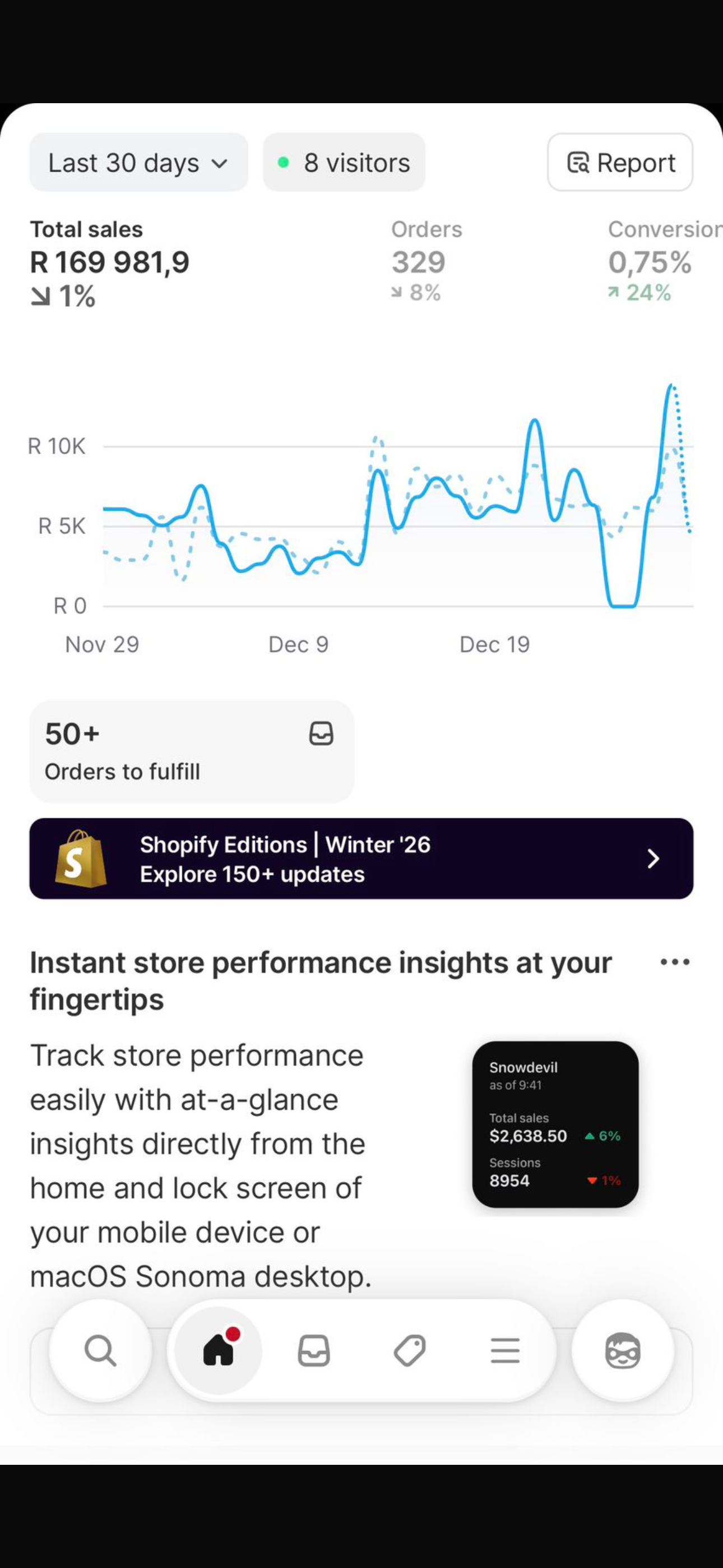Open the Report button
Image resolution: width=723 pixels, height=1568 pixels.
619,163
